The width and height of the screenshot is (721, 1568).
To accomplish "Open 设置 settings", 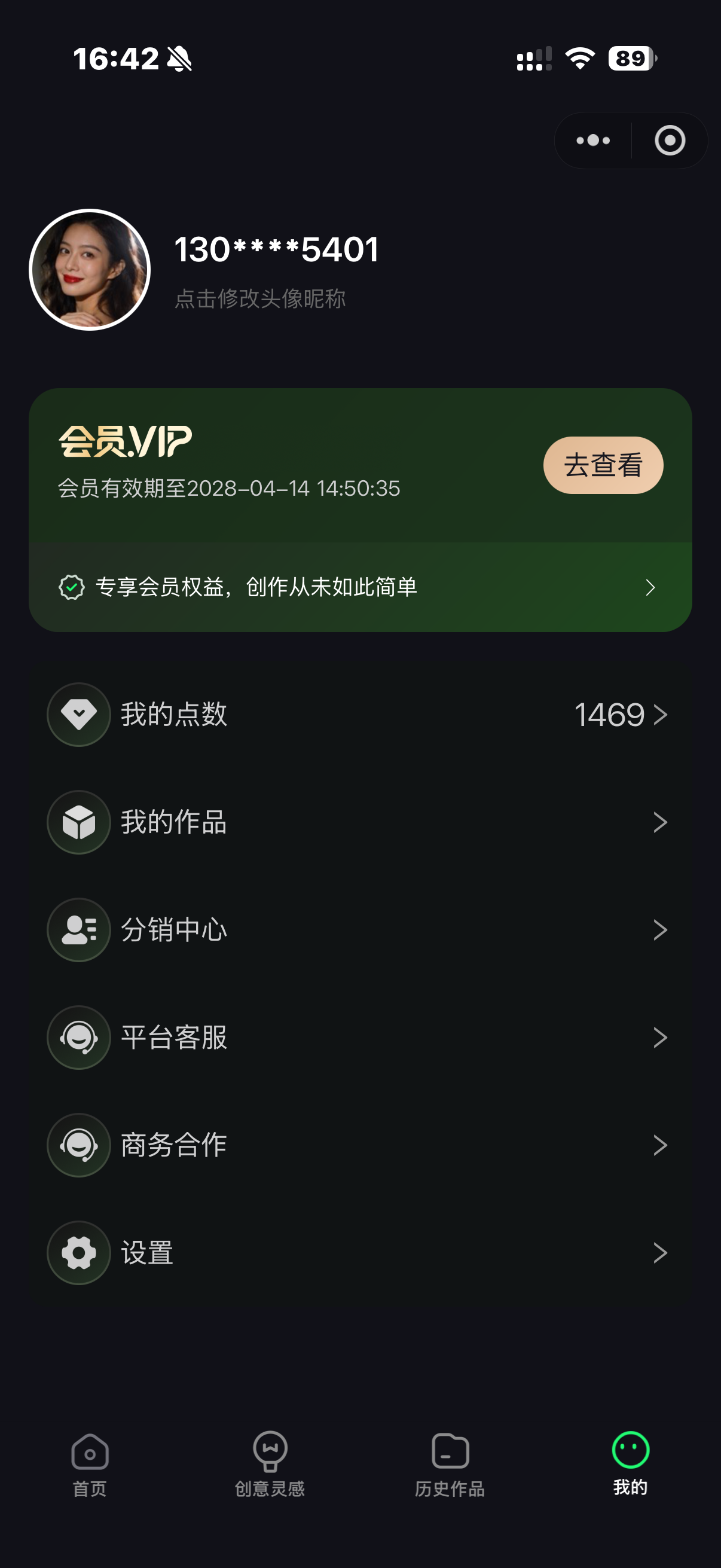I will coord(360,1253).
